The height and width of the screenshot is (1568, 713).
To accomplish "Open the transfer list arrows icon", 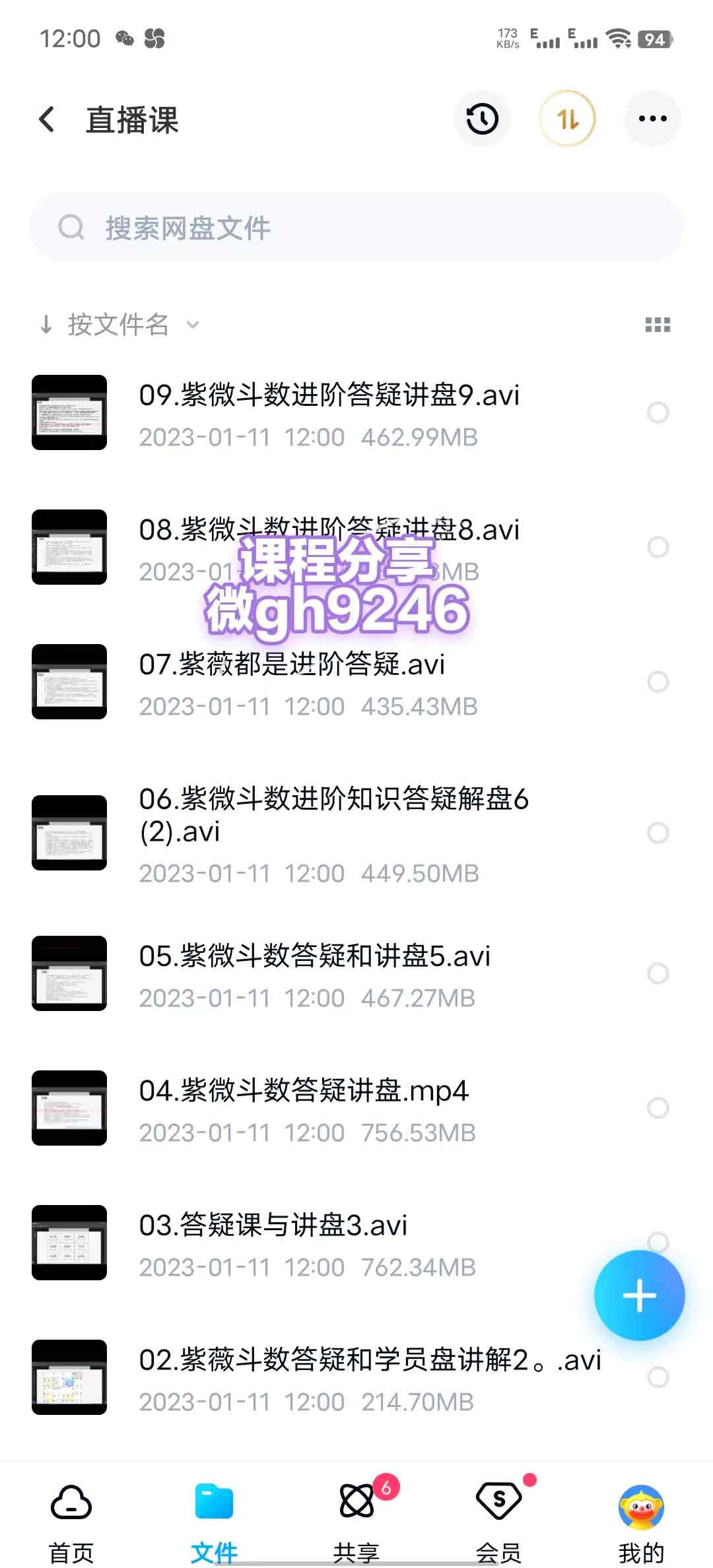I will pyautogui.click(x=568, y=119).
